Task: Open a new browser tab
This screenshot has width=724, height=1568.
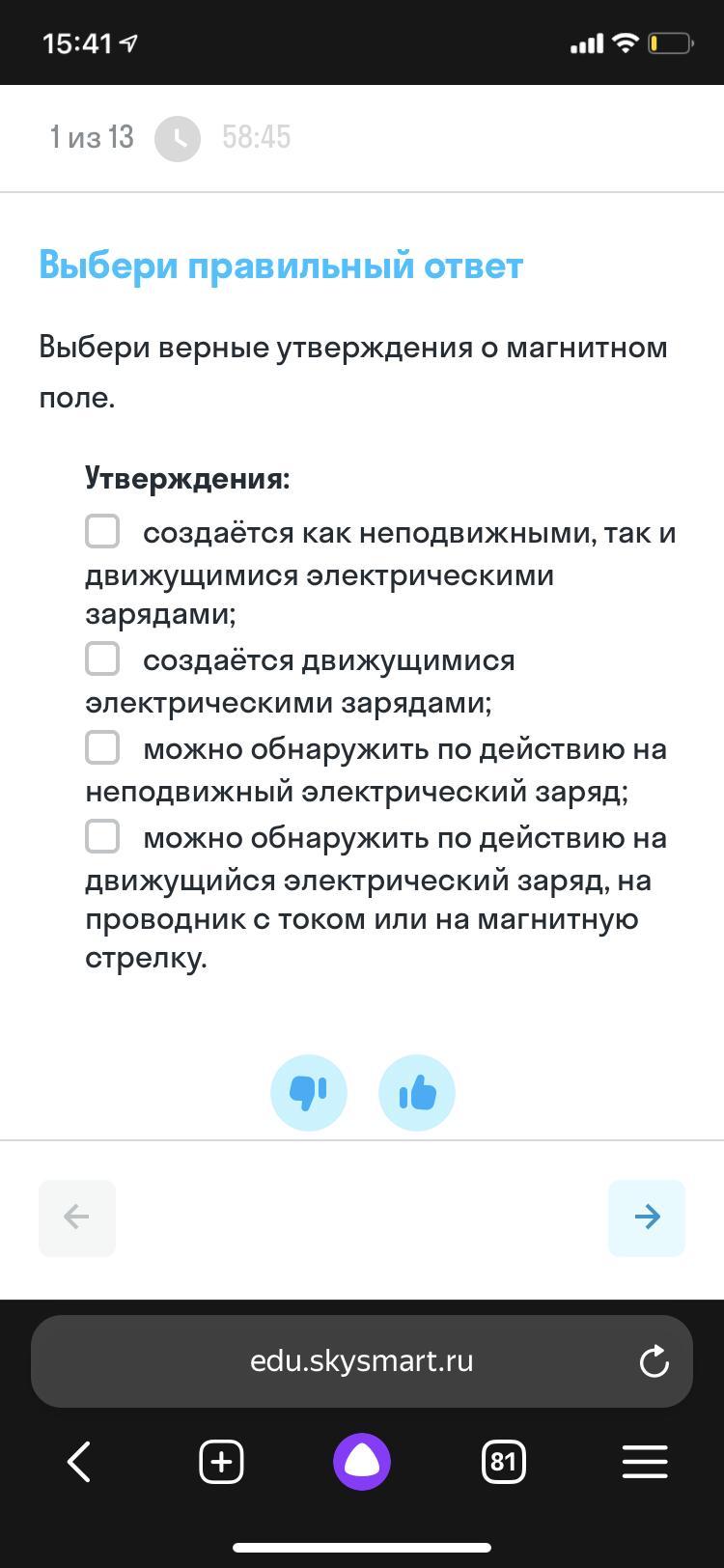Action: click(x=221, y=1462)
